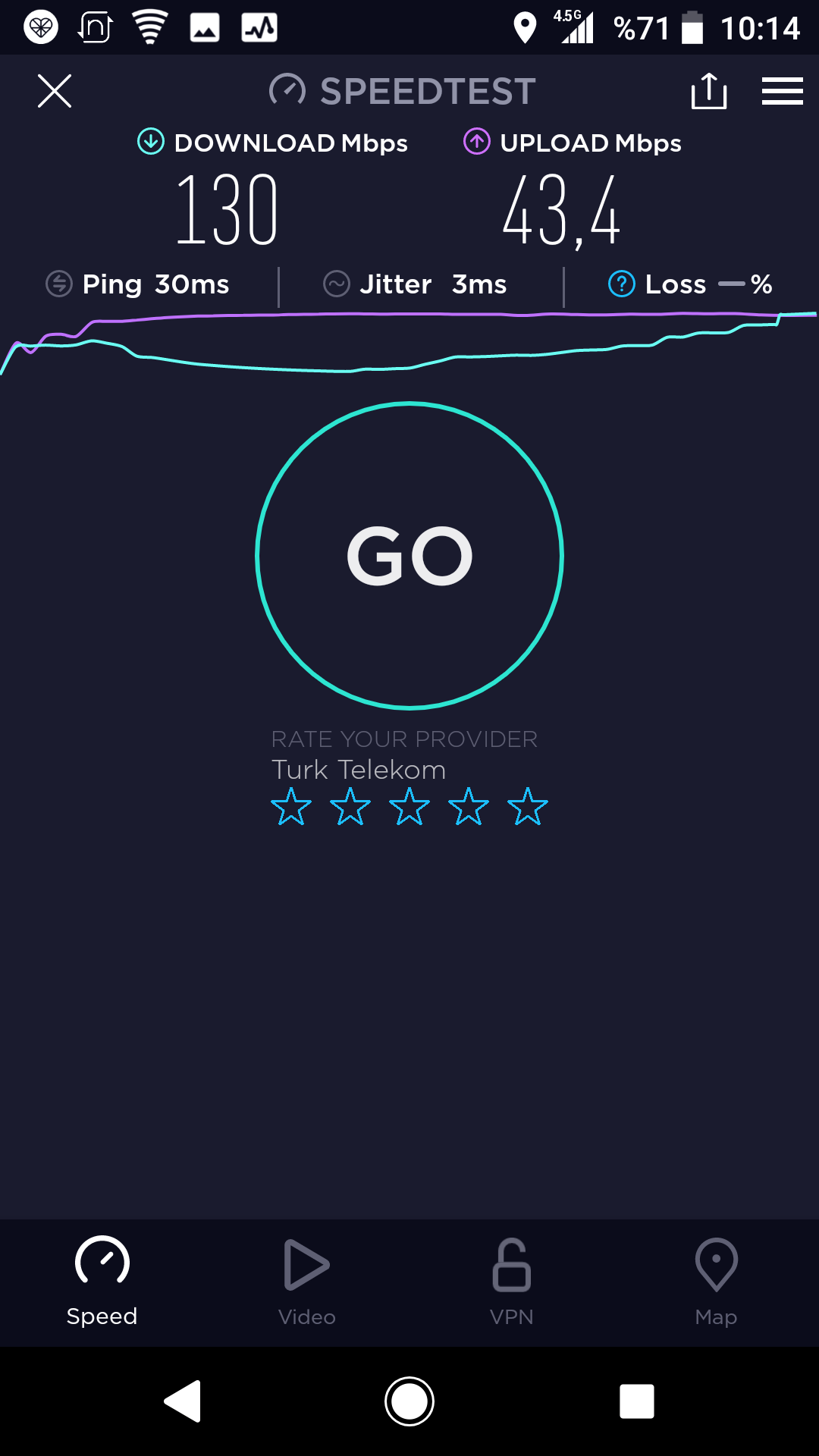Share the speed test result

click(x=709, y=91)
